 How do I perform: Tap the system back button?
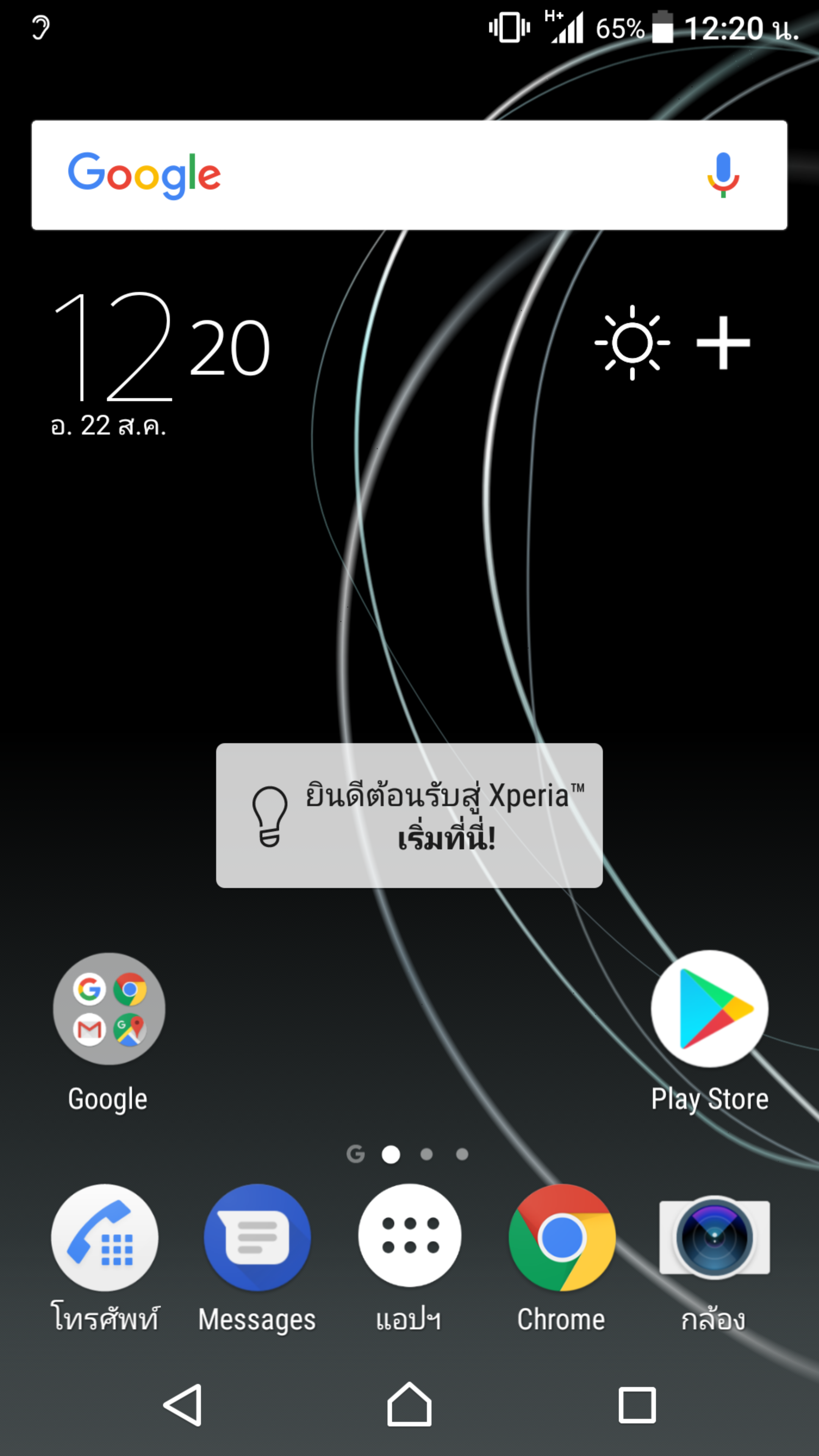coord(183,1405)
